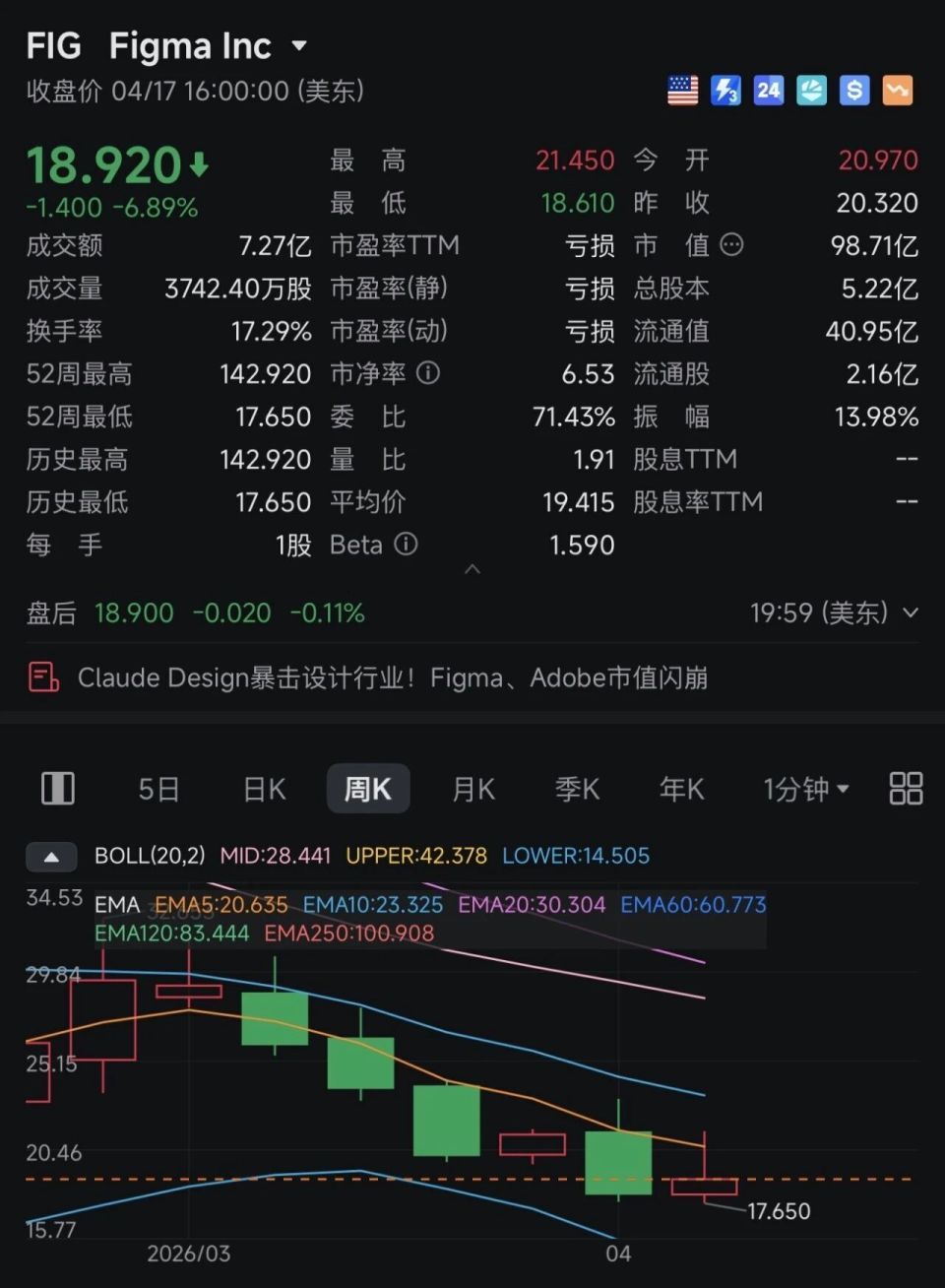Image resolution: width=945 pixels, height=1288 pixels.
Task: Toggle the BOLL indicator panel arrow
Action: pyautogui.click(x=51, y=857)
